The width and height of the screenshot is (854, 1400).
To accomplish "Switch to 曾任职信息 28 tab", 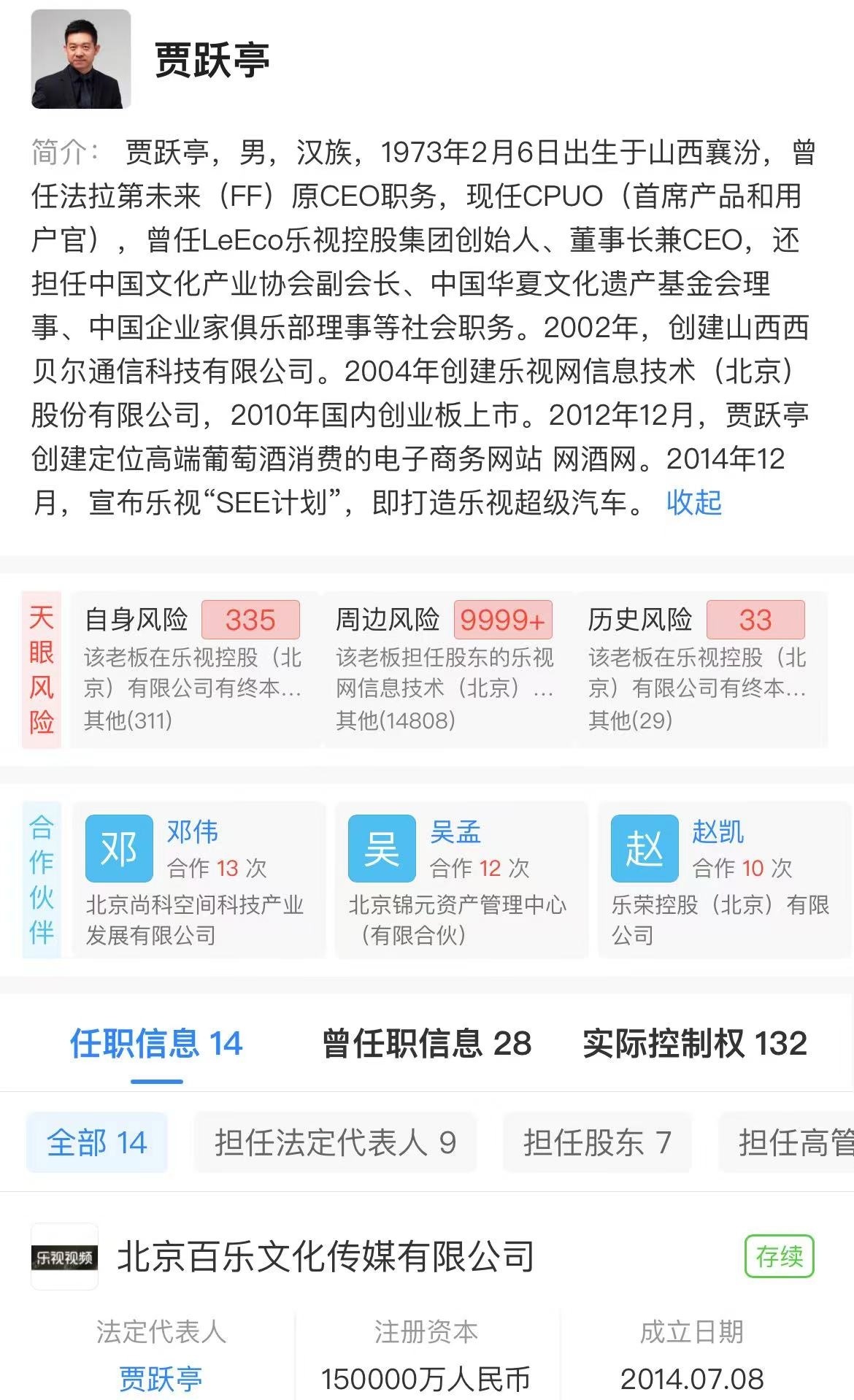I will 426,1044.
